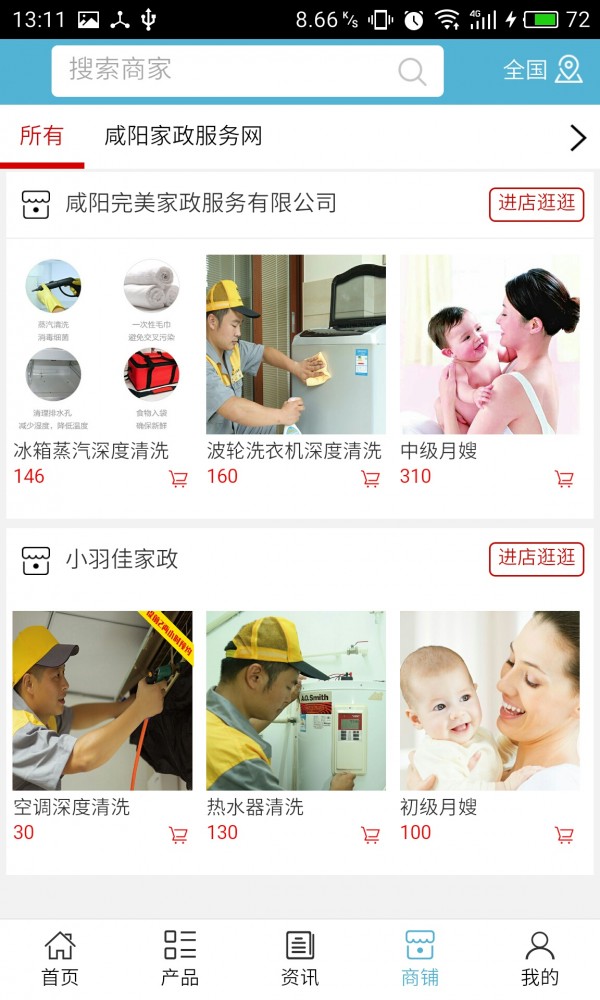Go to the 首页 home tab
This screenshot has height=1000, width=600.
[x=60, y=958]
